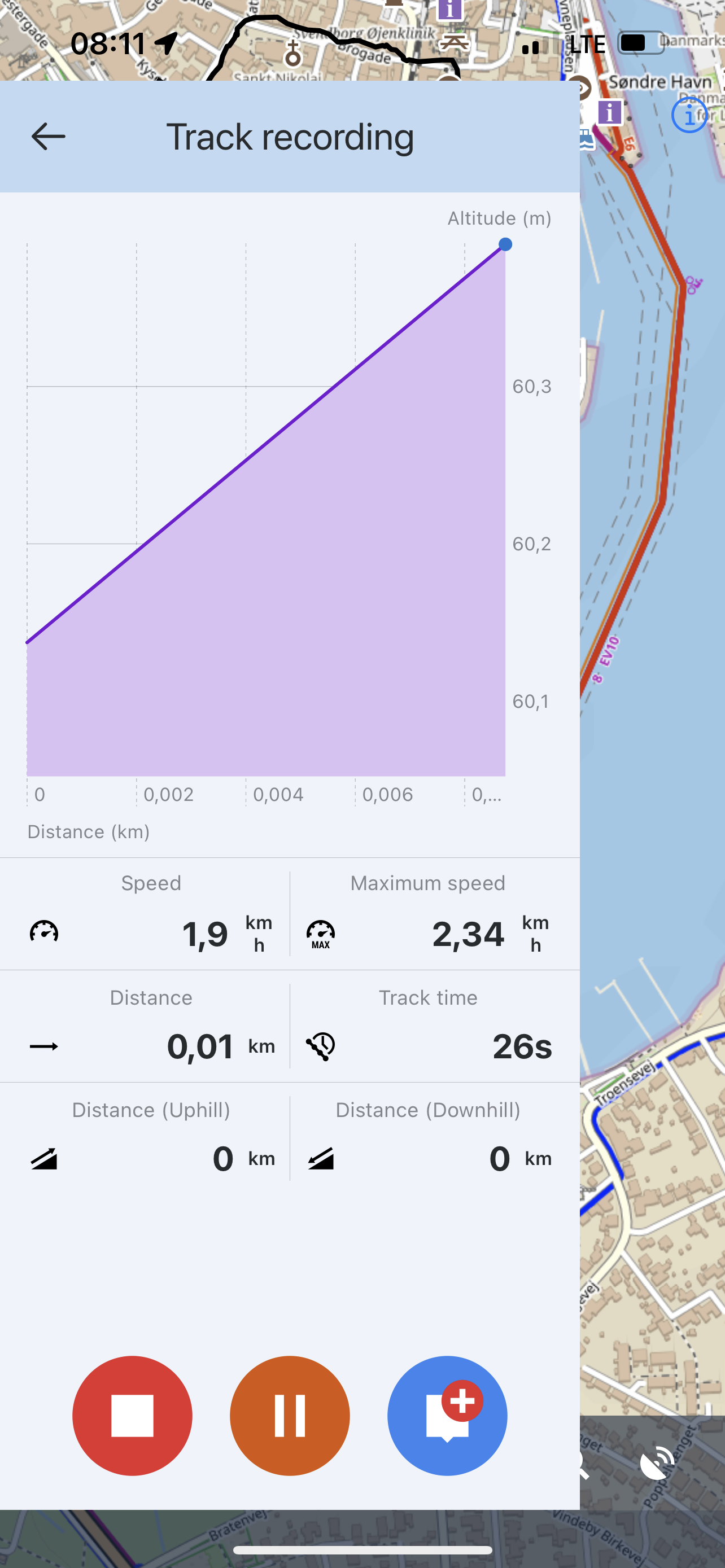Add a waypoint note to the track
The height and width of the screenshot is (1568, 725).
tap(447, 1416)
